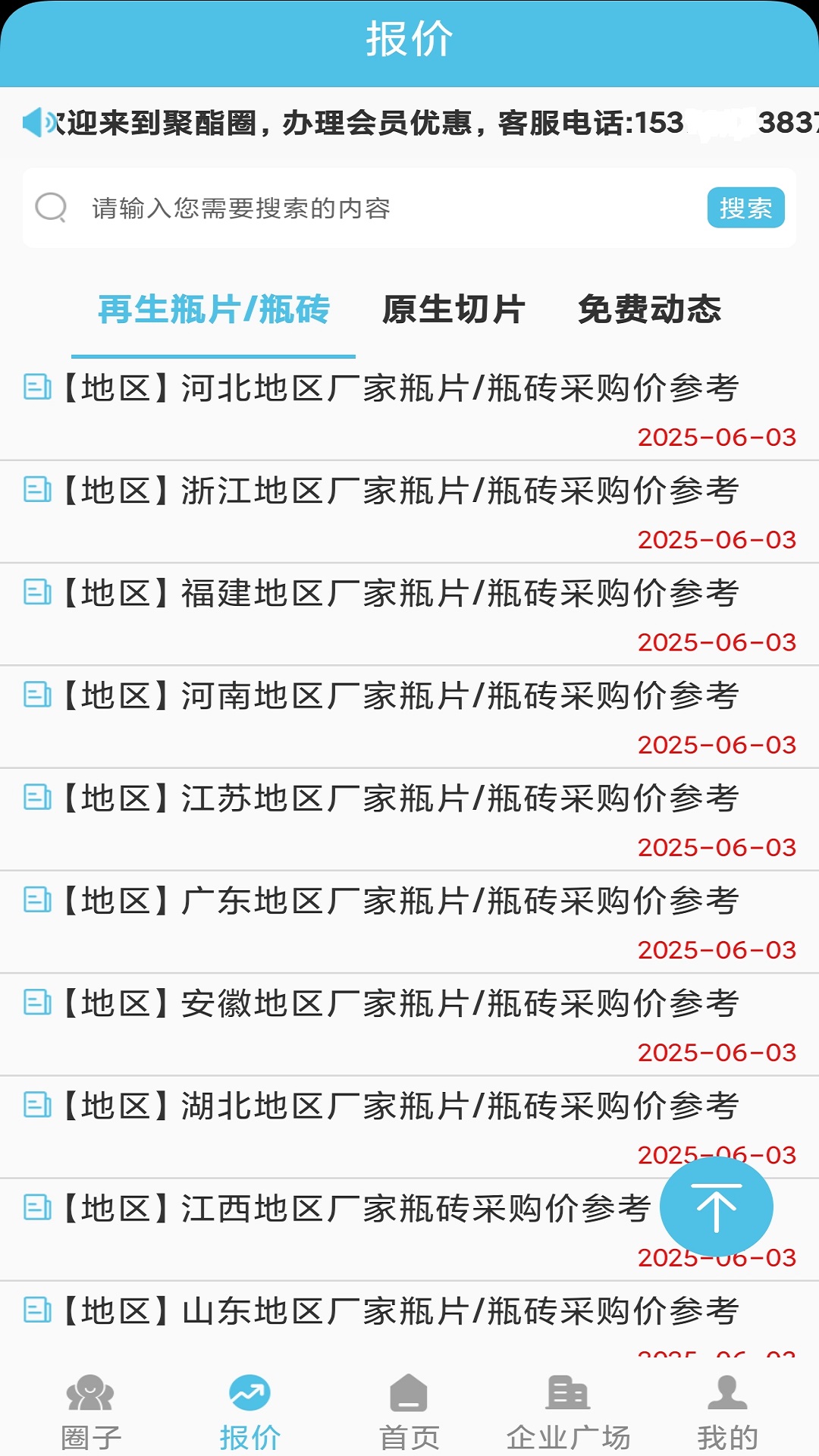
Task: Open the 企业广场 enterprise plaza icon
Action: click(x=569, y=1410)
